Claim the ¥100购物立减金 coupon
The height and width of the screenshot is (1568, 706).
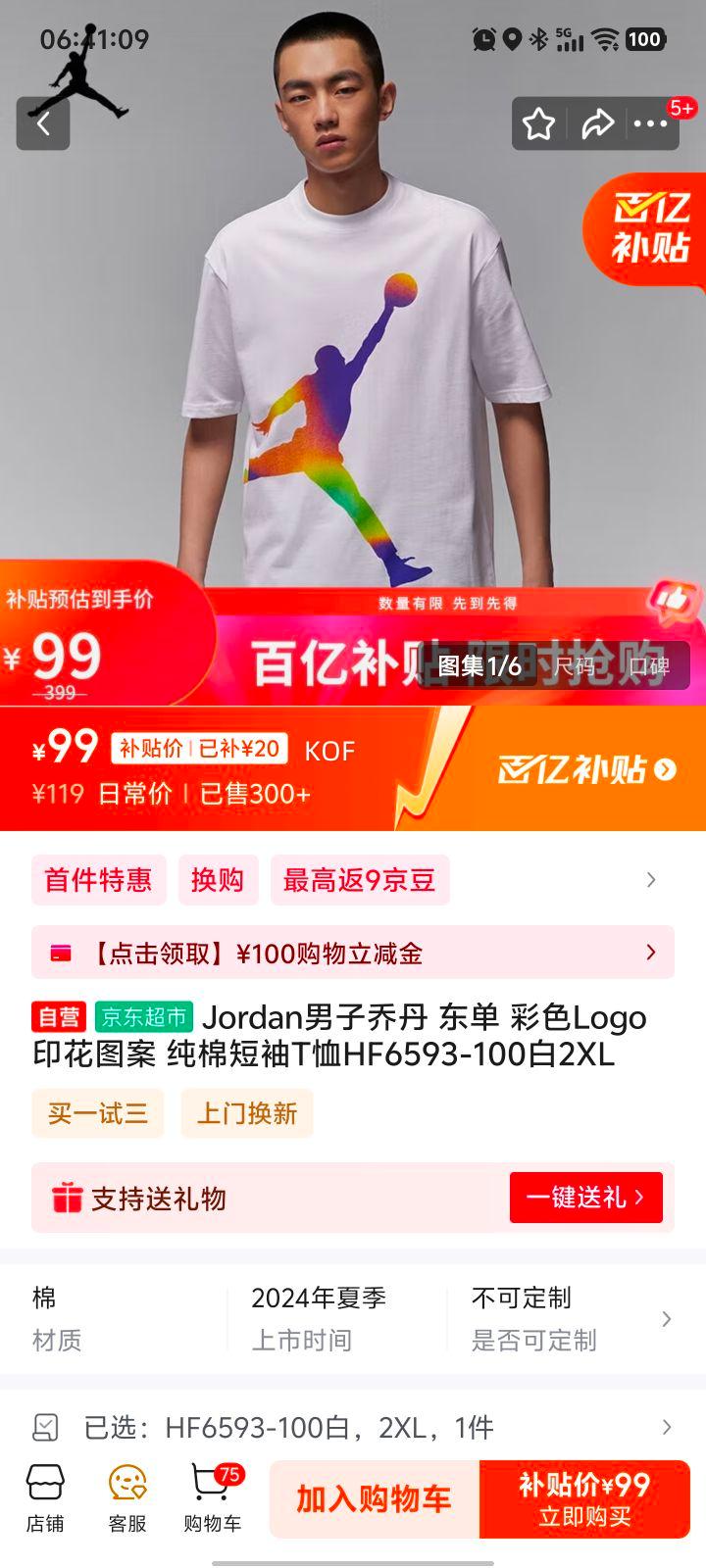pyautogui.click(x=353, y=952)
